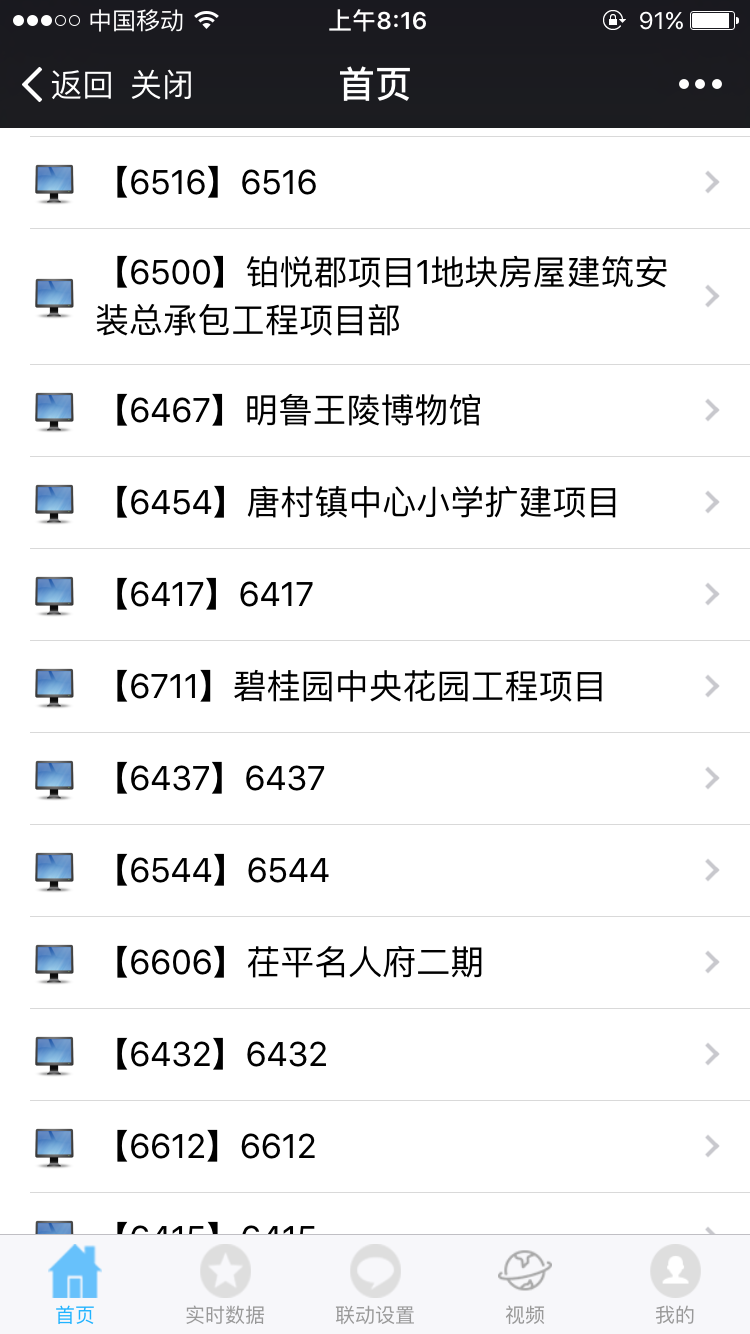The height and width of the screenshot is (1334, 750).
Task: Tap the 首页 tab
Action: 75,1286
